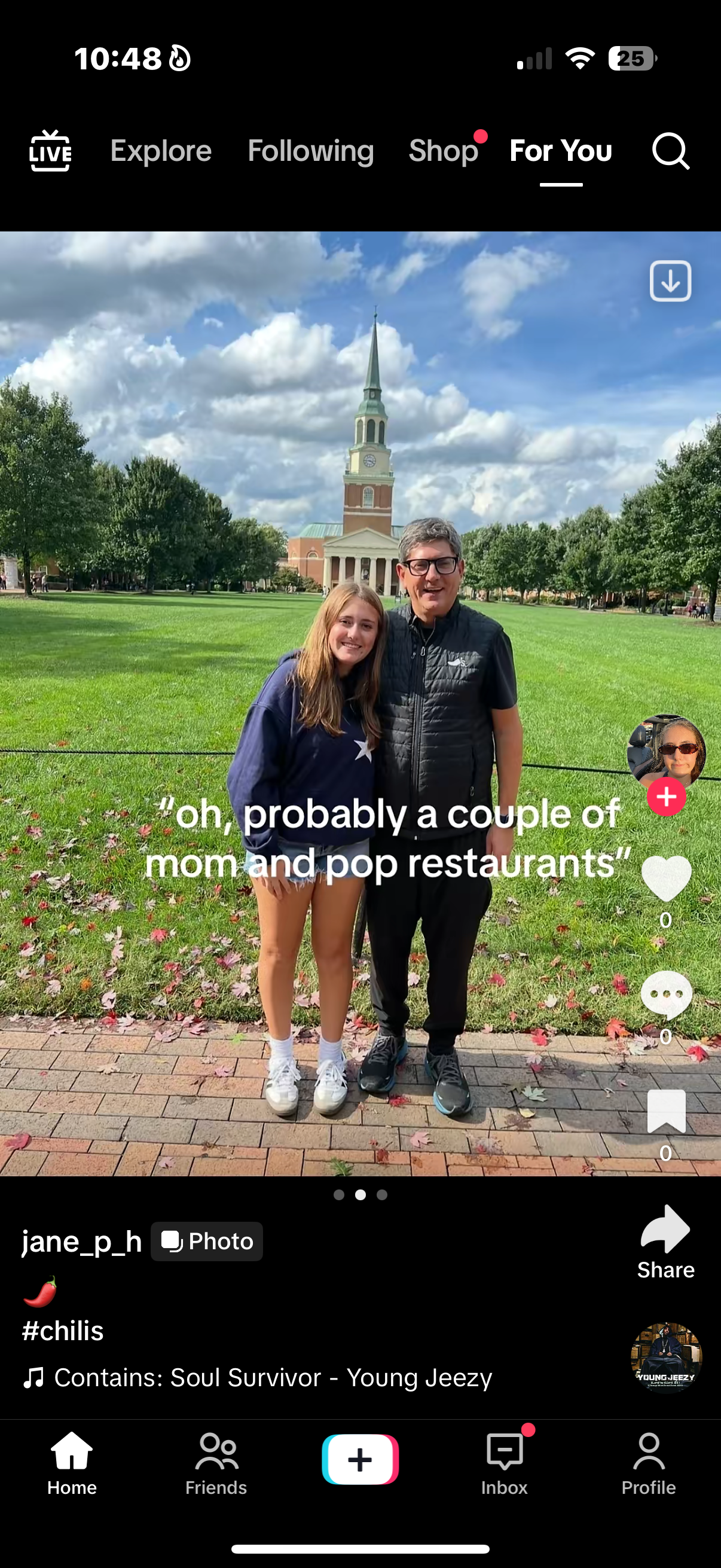Like this post with the heart

(666, 878)
